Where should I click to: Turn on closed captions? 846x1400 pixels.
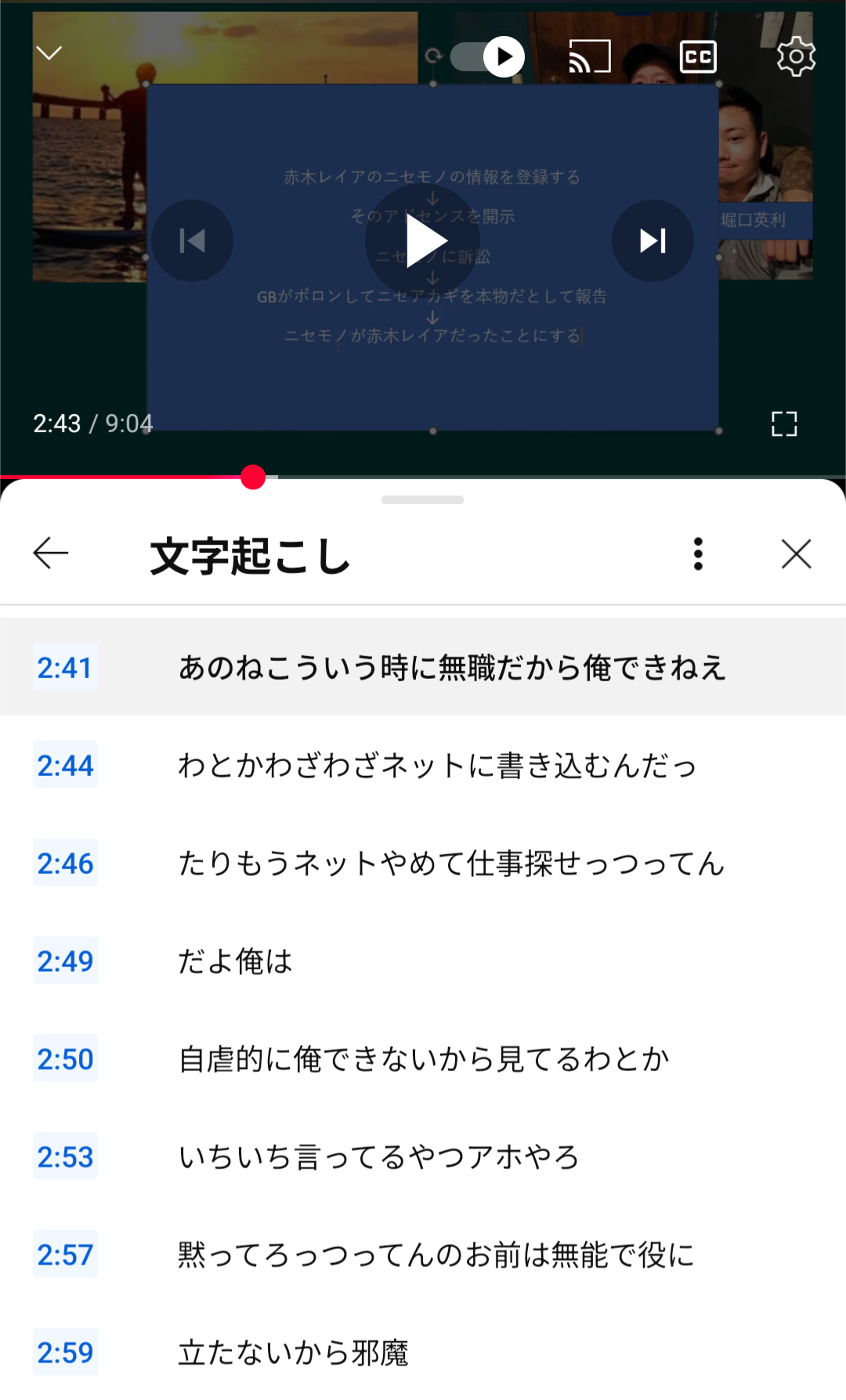coord(698,56)
